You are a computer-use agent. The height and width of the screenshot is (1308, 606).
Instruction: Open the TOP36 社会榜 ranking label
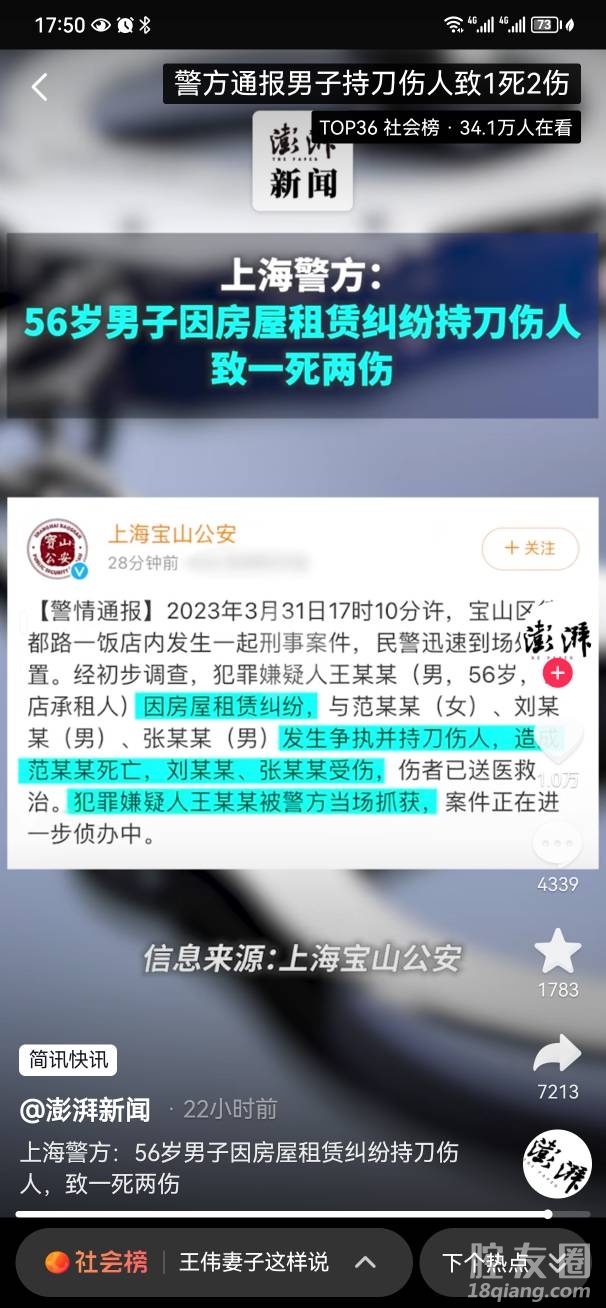[x=445, y=128]
